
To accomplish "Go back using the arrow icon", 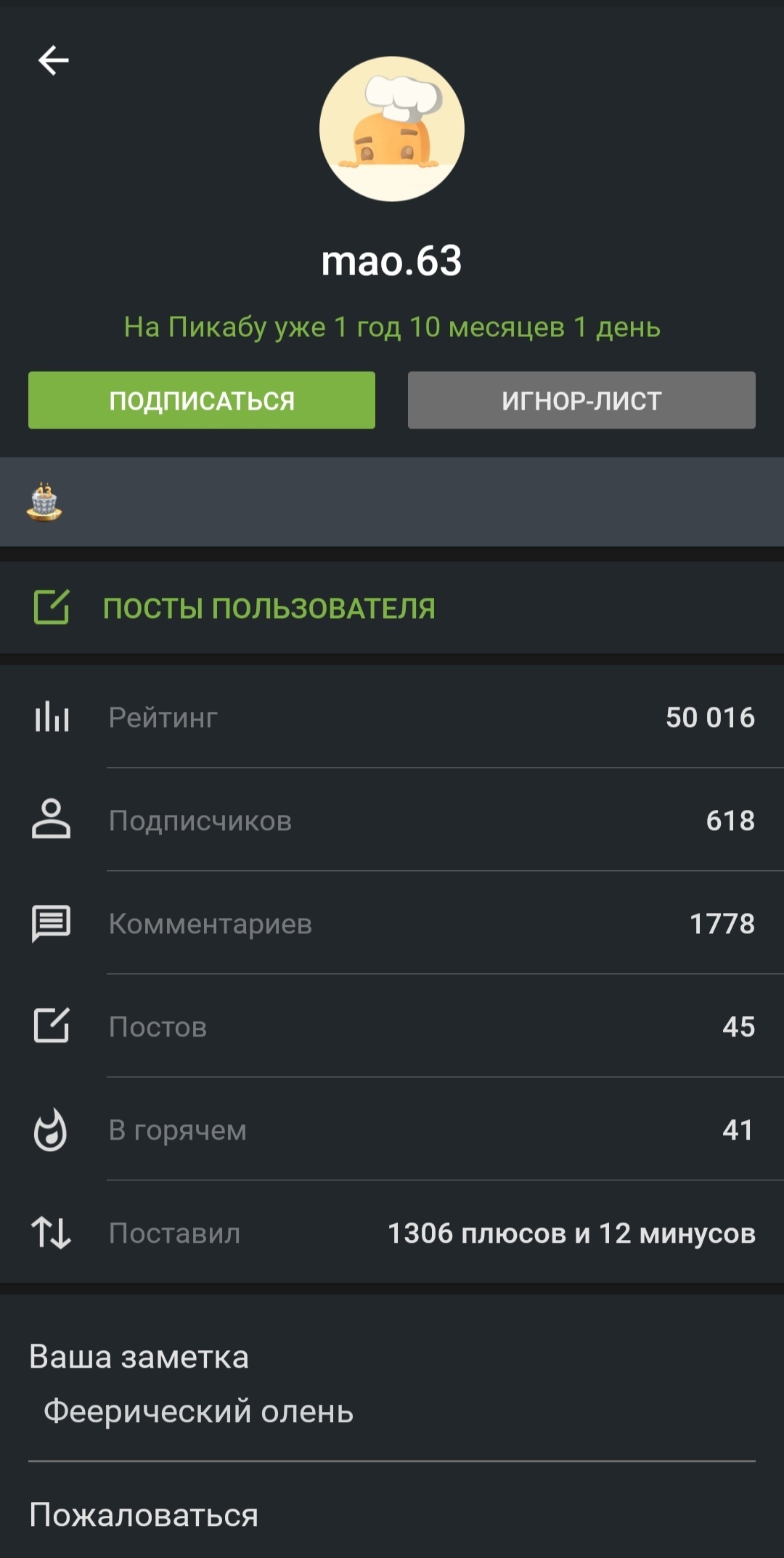I will 53,60.
